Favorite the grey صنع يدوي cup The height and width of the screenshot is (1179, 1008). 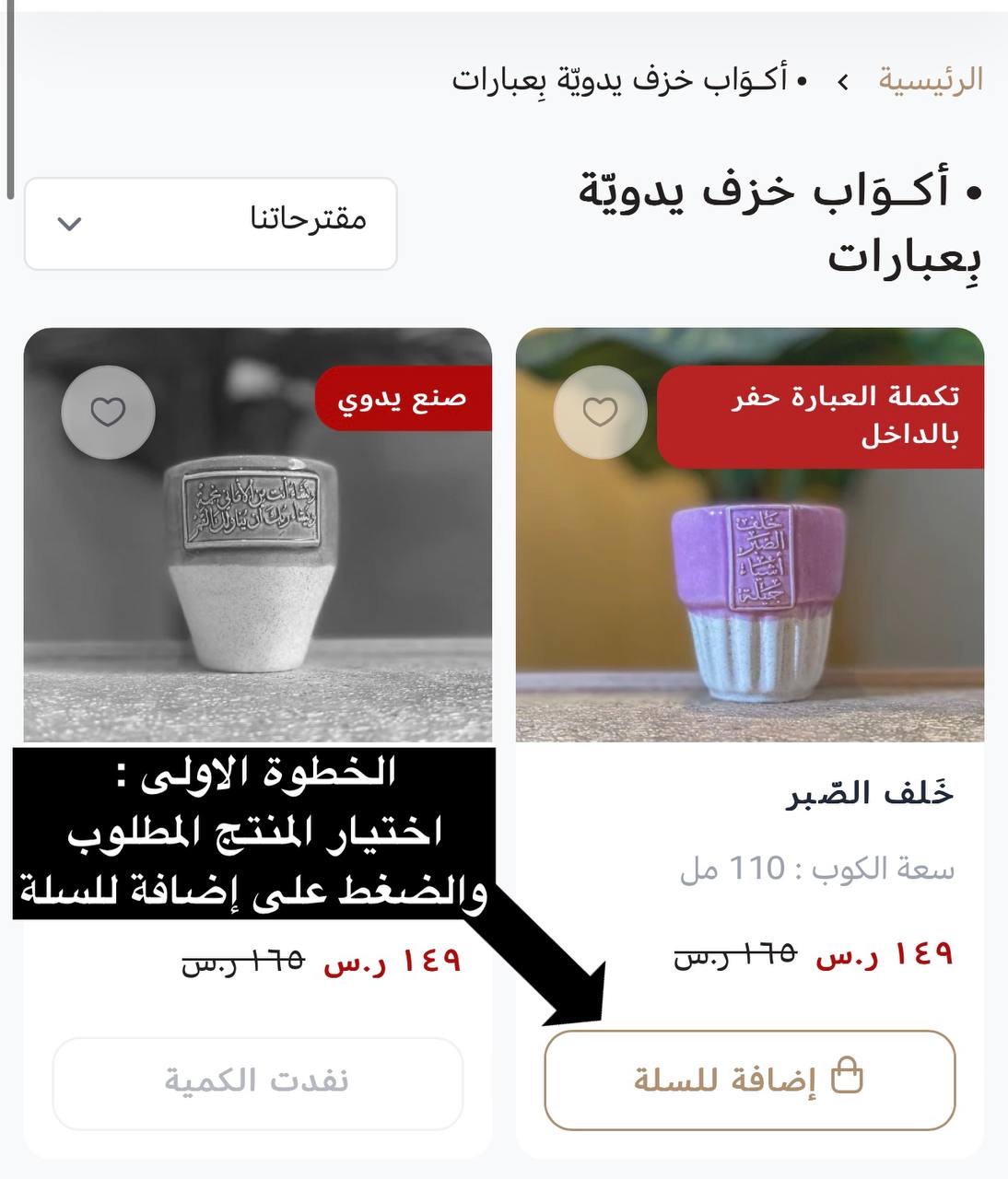click(108, 412)
